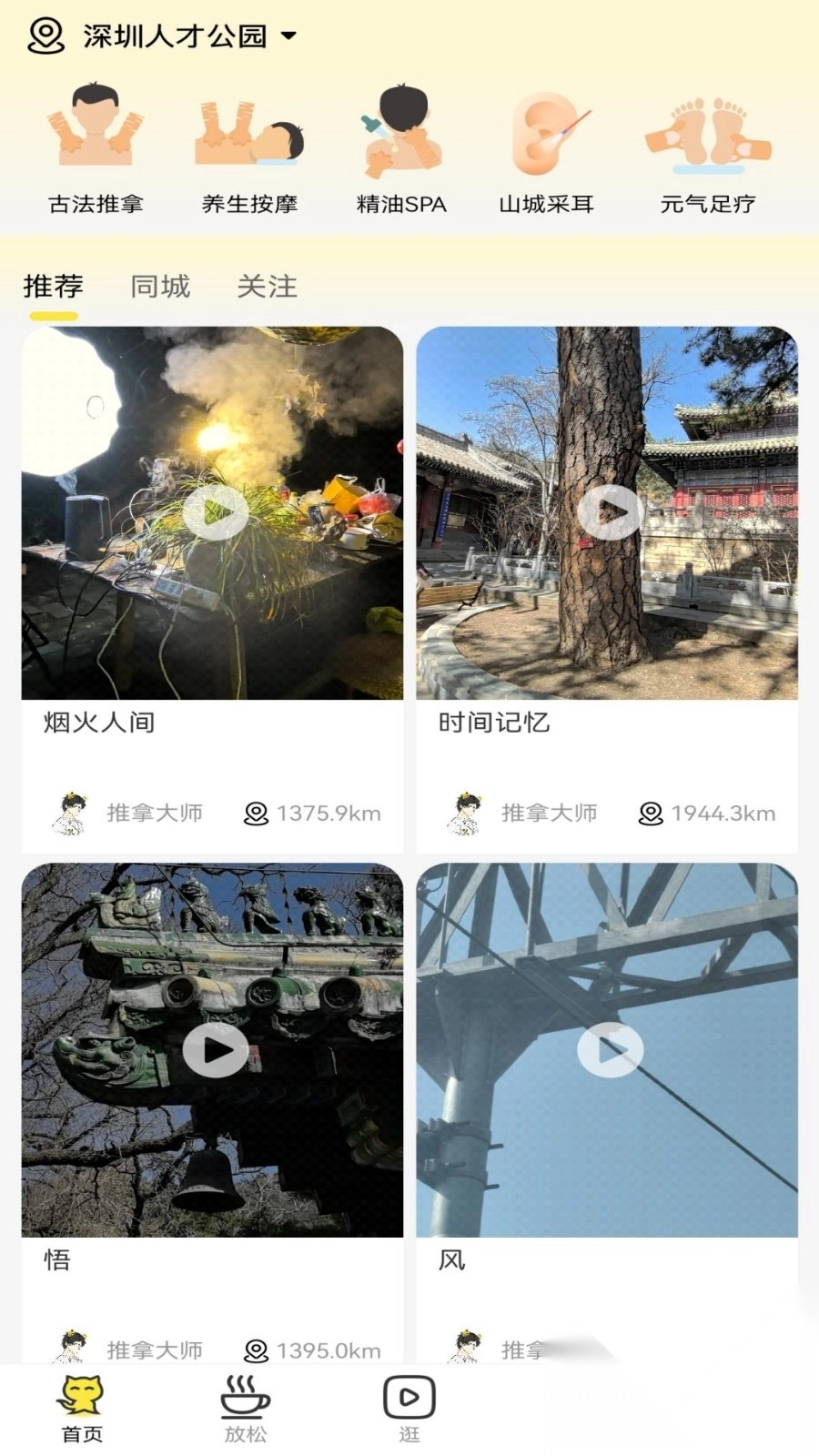Switch to the 推荐 tab

[x=53, y=287]
